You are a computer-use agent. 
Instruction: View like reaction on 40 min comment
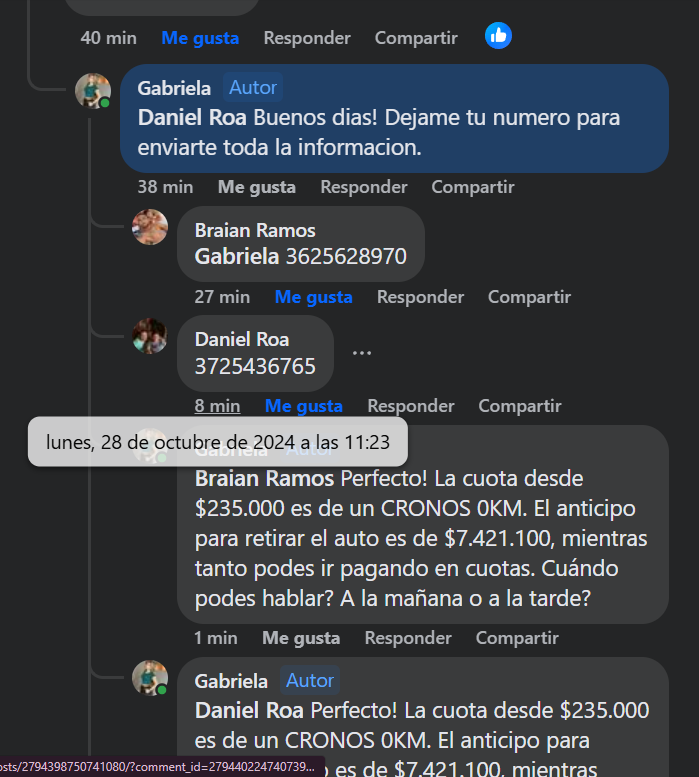(498, 36)
